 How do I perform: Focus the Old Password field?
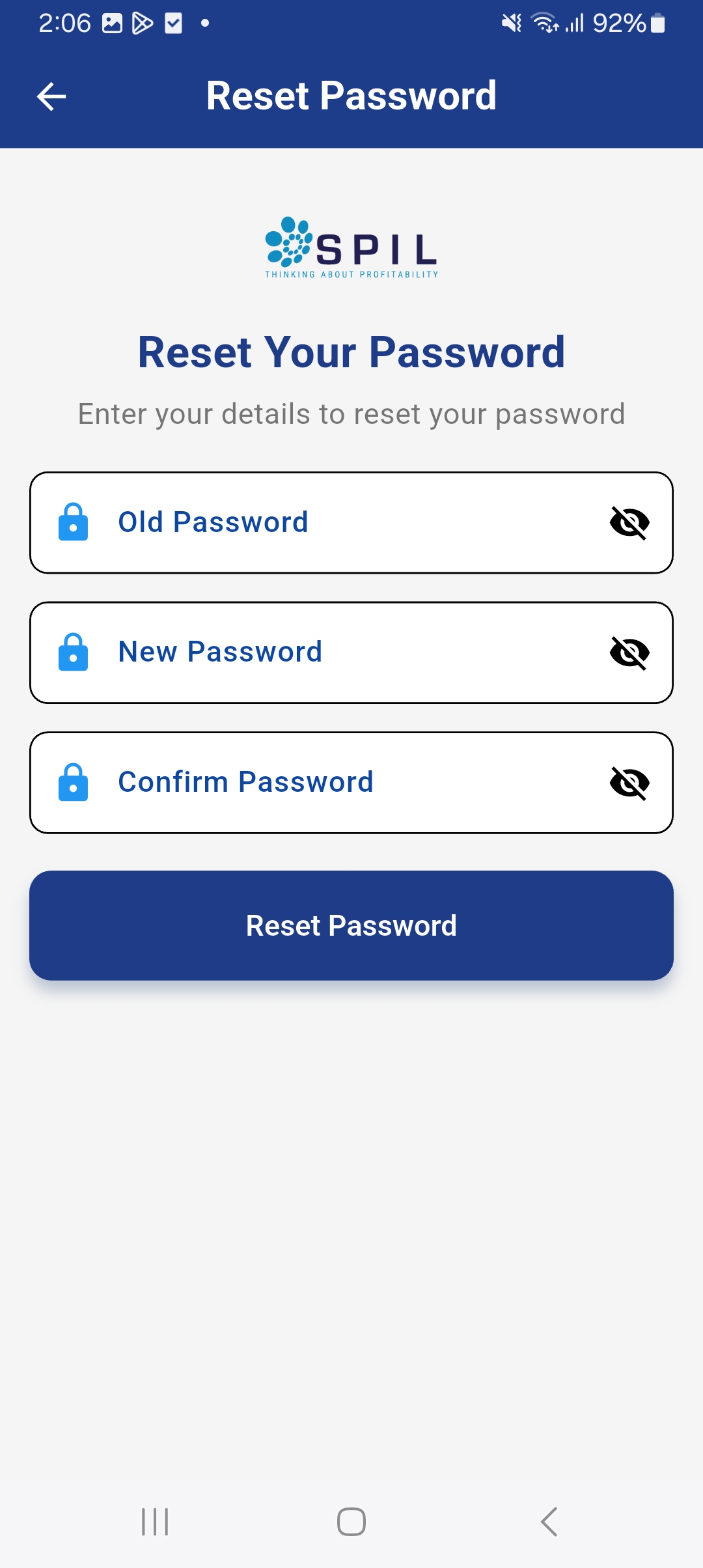point(351,522)
